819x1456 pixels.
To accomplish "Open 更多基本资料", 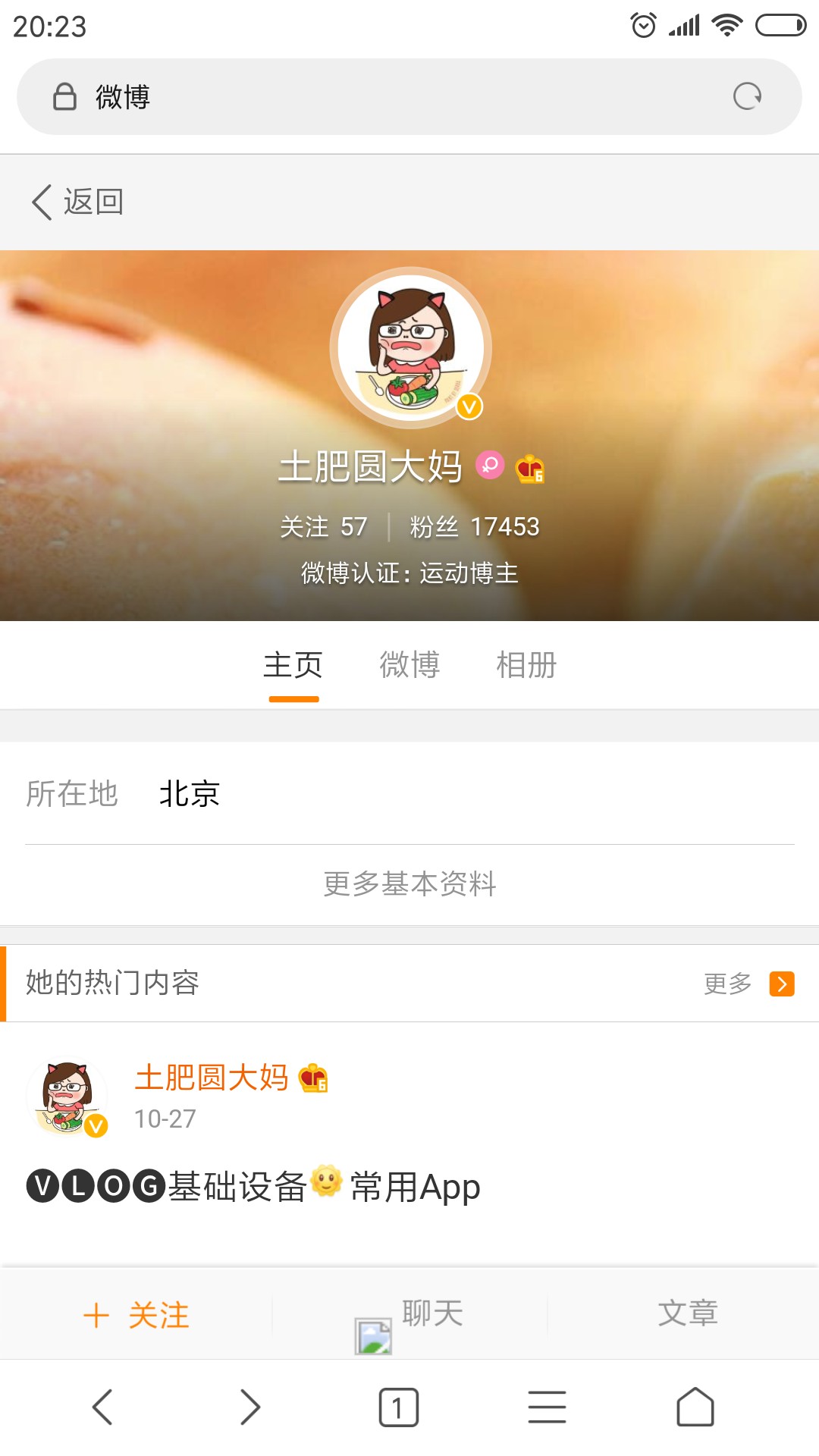I will [x=409, y=884].
